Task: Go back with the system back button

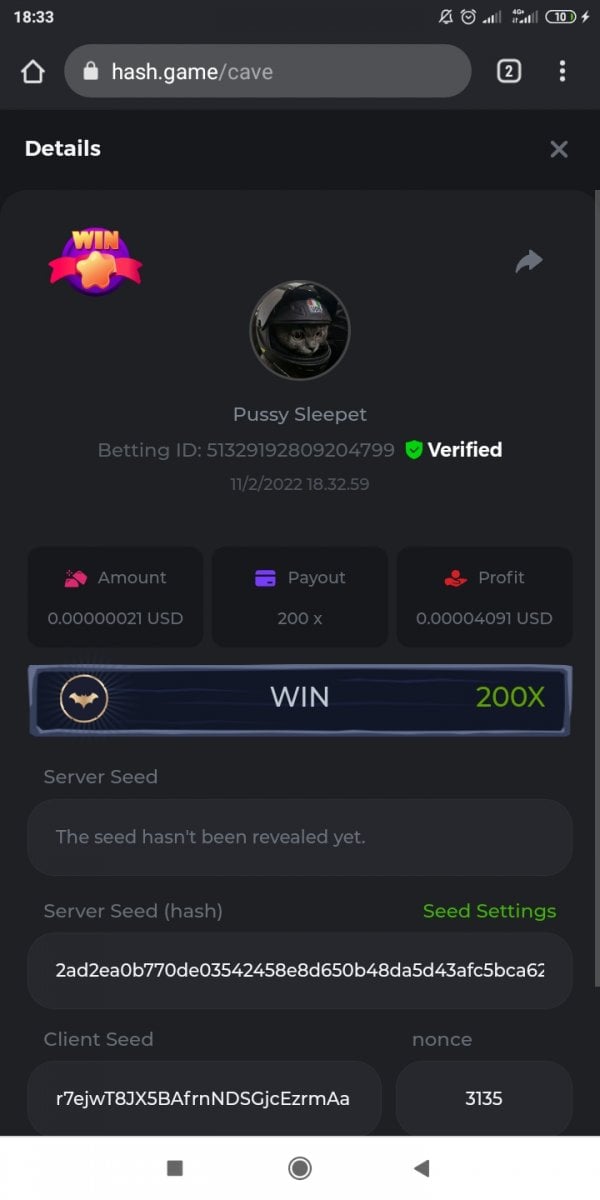Action: click(421, 1168)
